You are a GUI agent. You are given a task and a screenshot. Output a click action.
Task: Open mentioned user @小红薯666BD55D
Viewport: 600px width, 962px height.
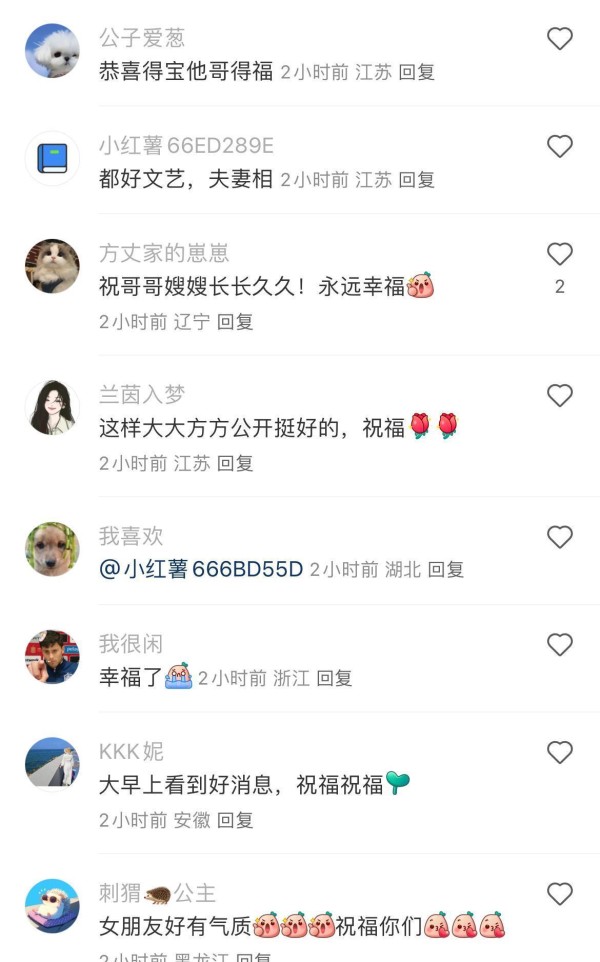pos(201,570)
